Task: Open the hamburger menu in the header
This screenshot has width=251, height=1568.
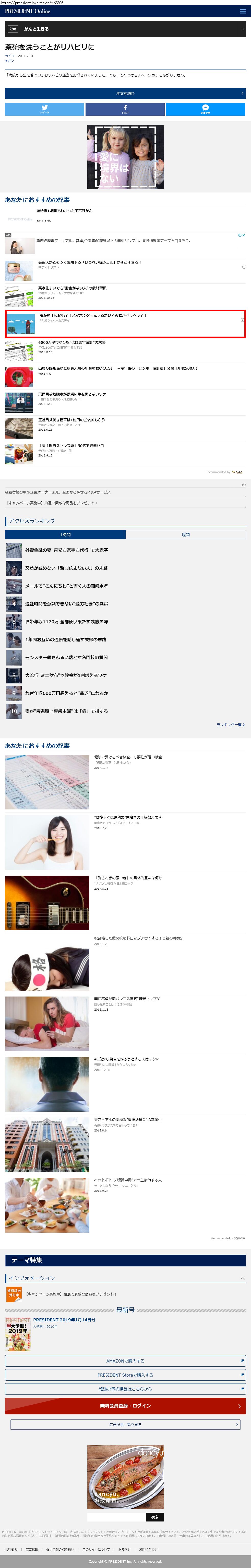Action: tap(243, 11)
